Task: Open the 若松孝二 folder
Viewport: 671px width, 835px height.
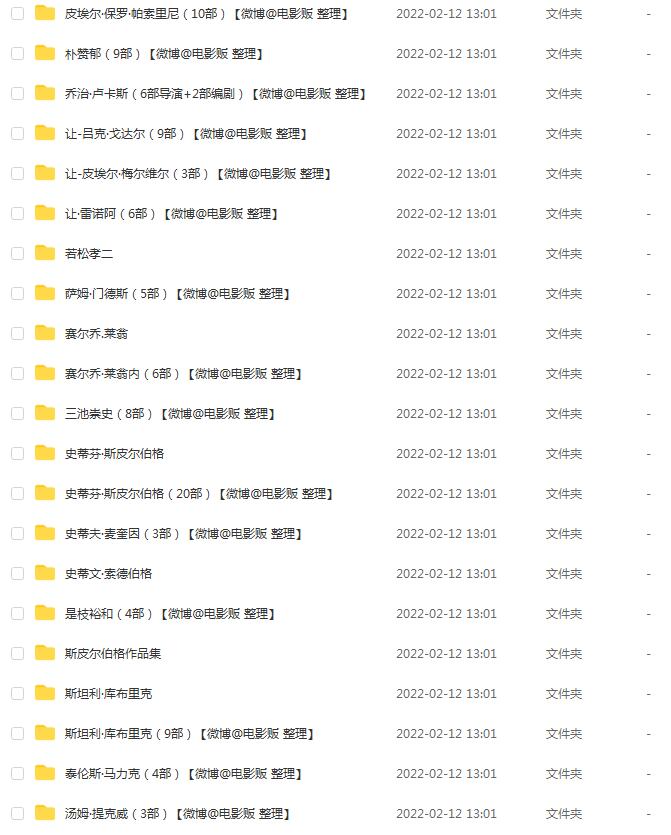Action: click(x=89, y=254)
